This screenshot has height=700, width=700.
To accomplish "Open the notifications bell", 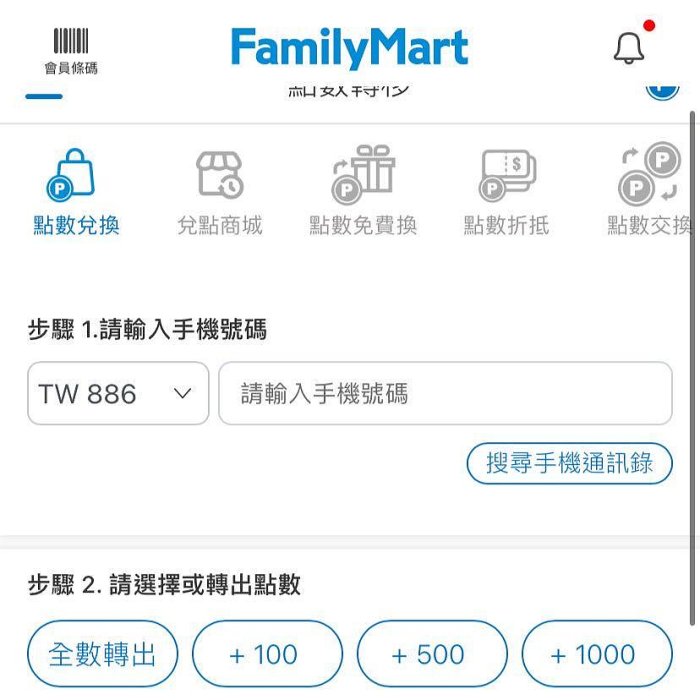I will click(629, 48).
